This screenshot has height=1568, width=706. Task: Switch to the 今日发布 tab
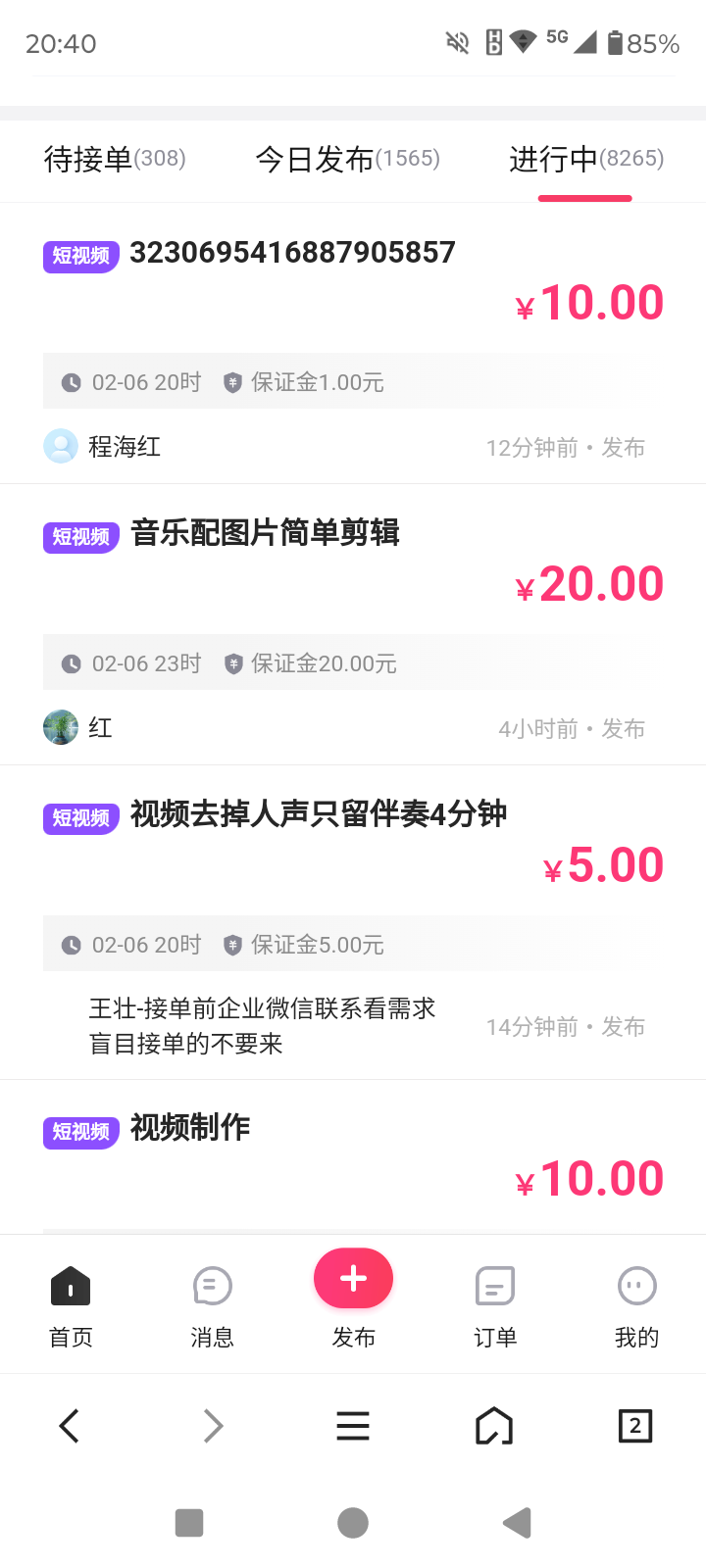point(347,159)
